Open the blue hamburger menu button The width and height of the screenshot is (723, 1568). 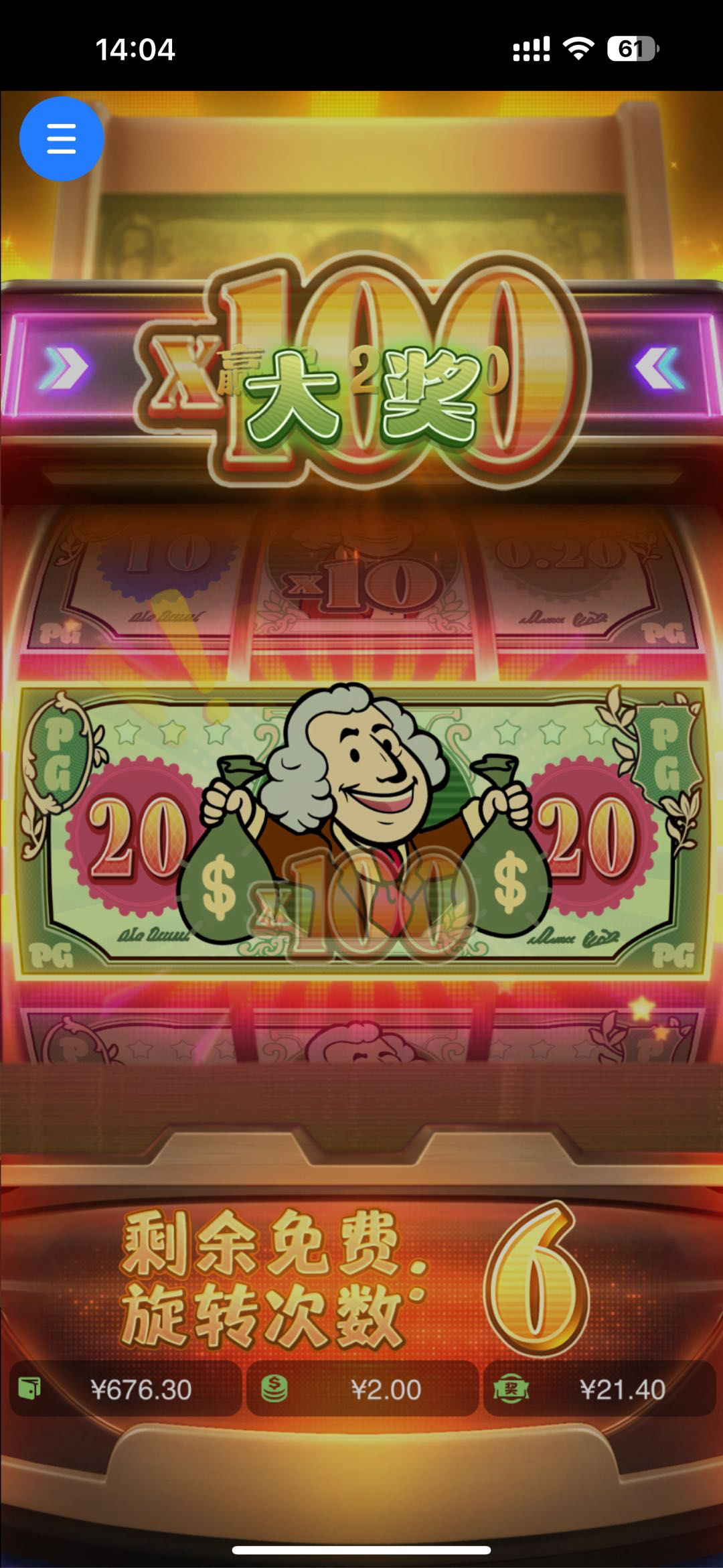tap(62, 139)
